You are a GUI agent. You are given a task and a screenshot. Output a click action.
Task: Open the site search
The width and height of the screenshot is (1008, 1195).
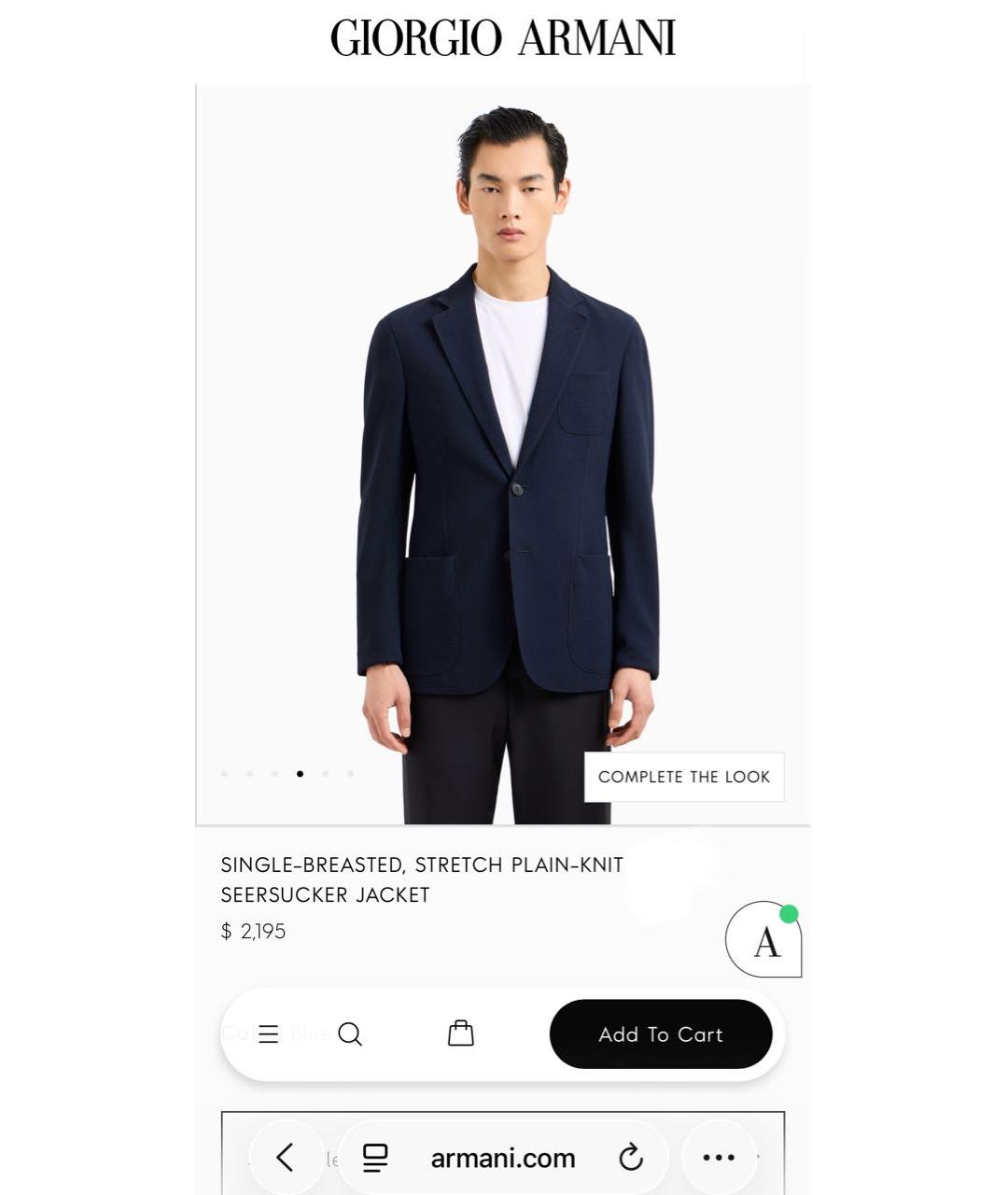350,1033
